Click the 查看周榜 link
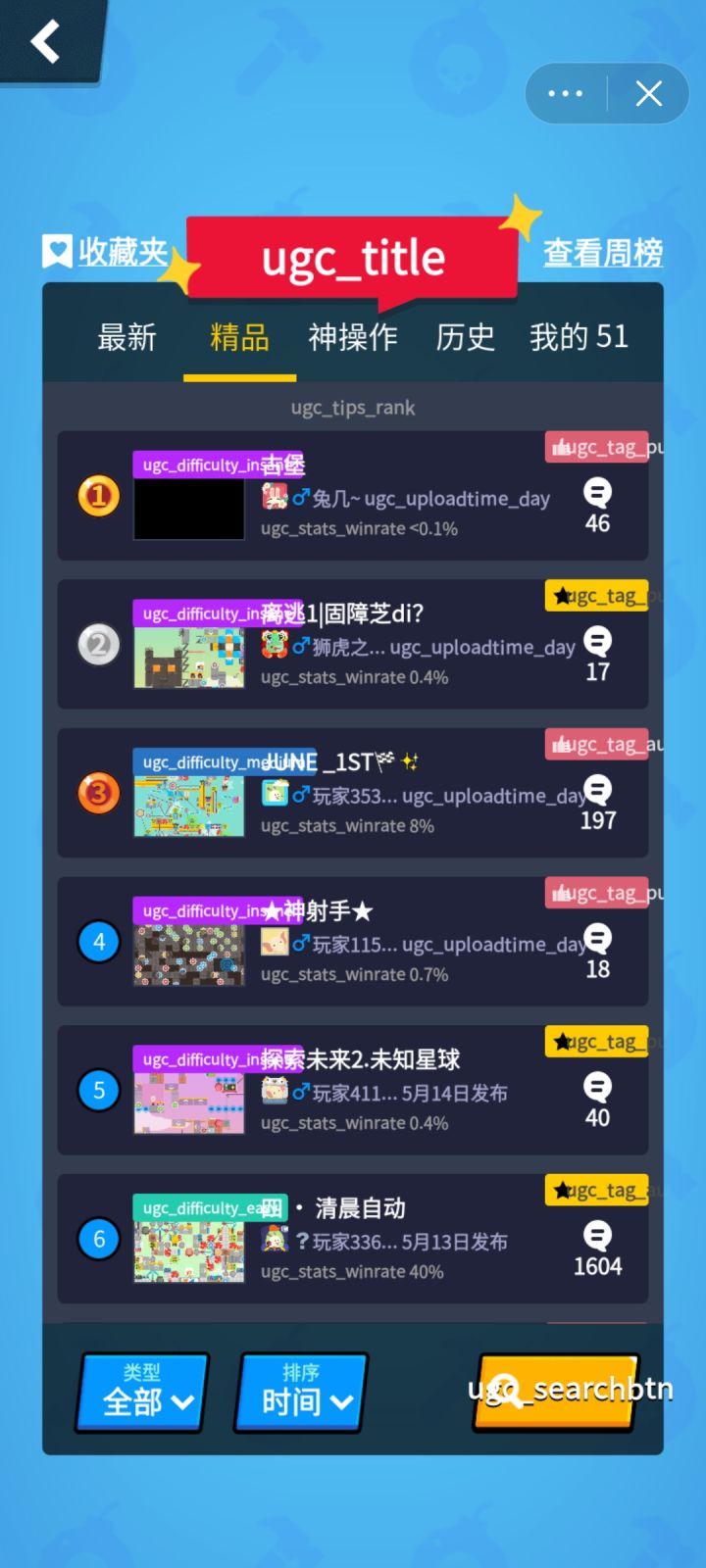Viewport: 706px width, 1568px height. pyautogui.click(x=603, y=253)
